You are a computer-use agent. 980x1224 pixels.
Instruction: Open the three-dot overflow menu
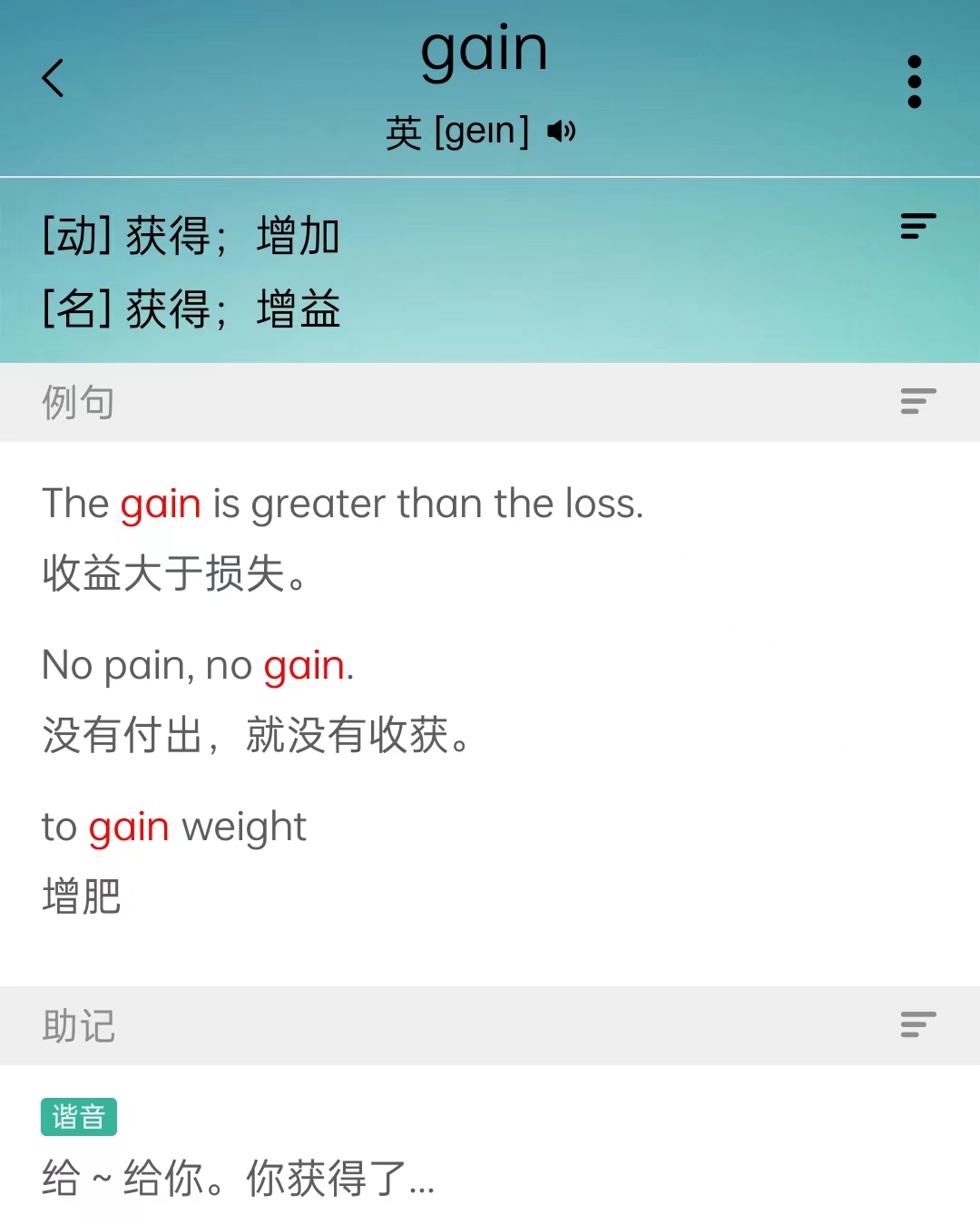pos(914,82)
